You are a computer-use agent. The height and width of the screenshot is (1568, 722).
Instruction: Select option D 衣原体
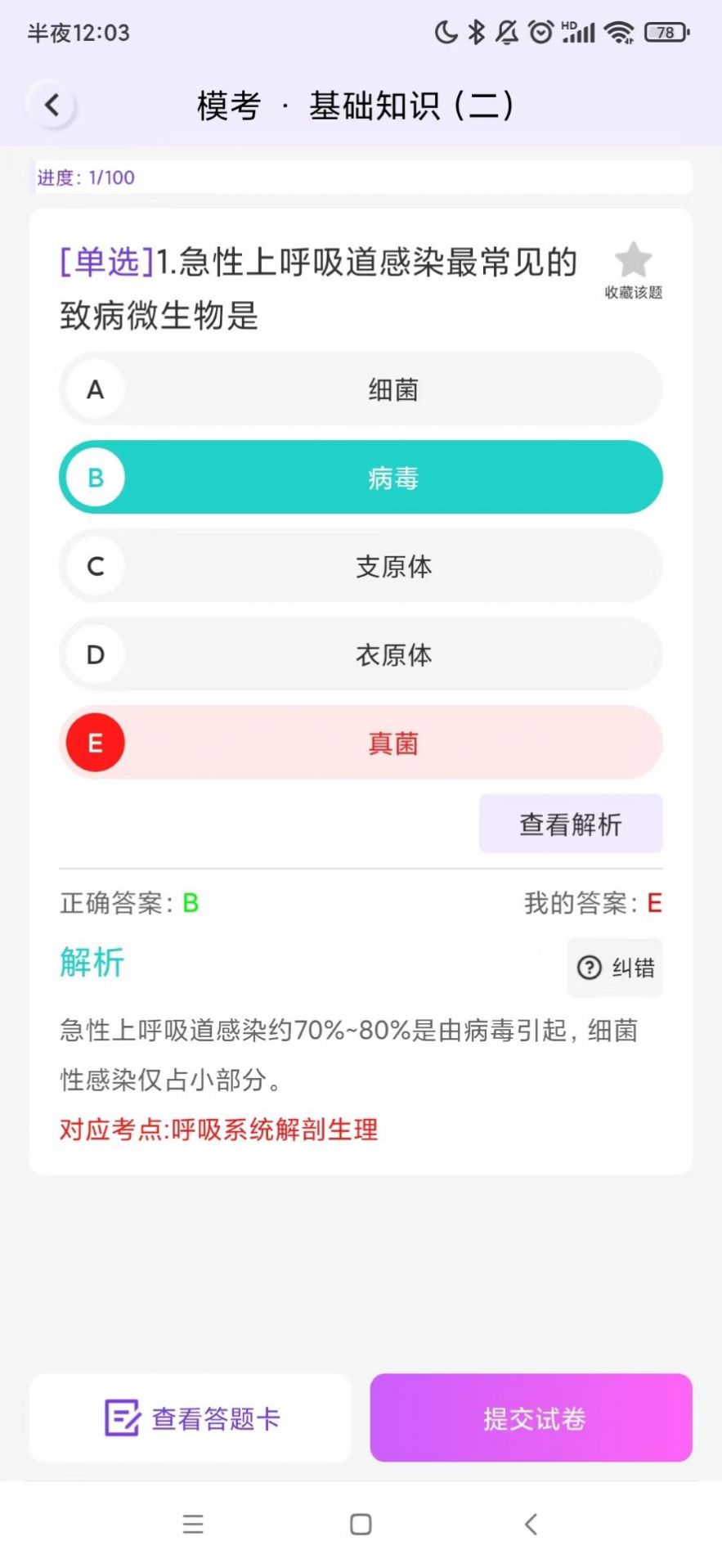361,654
